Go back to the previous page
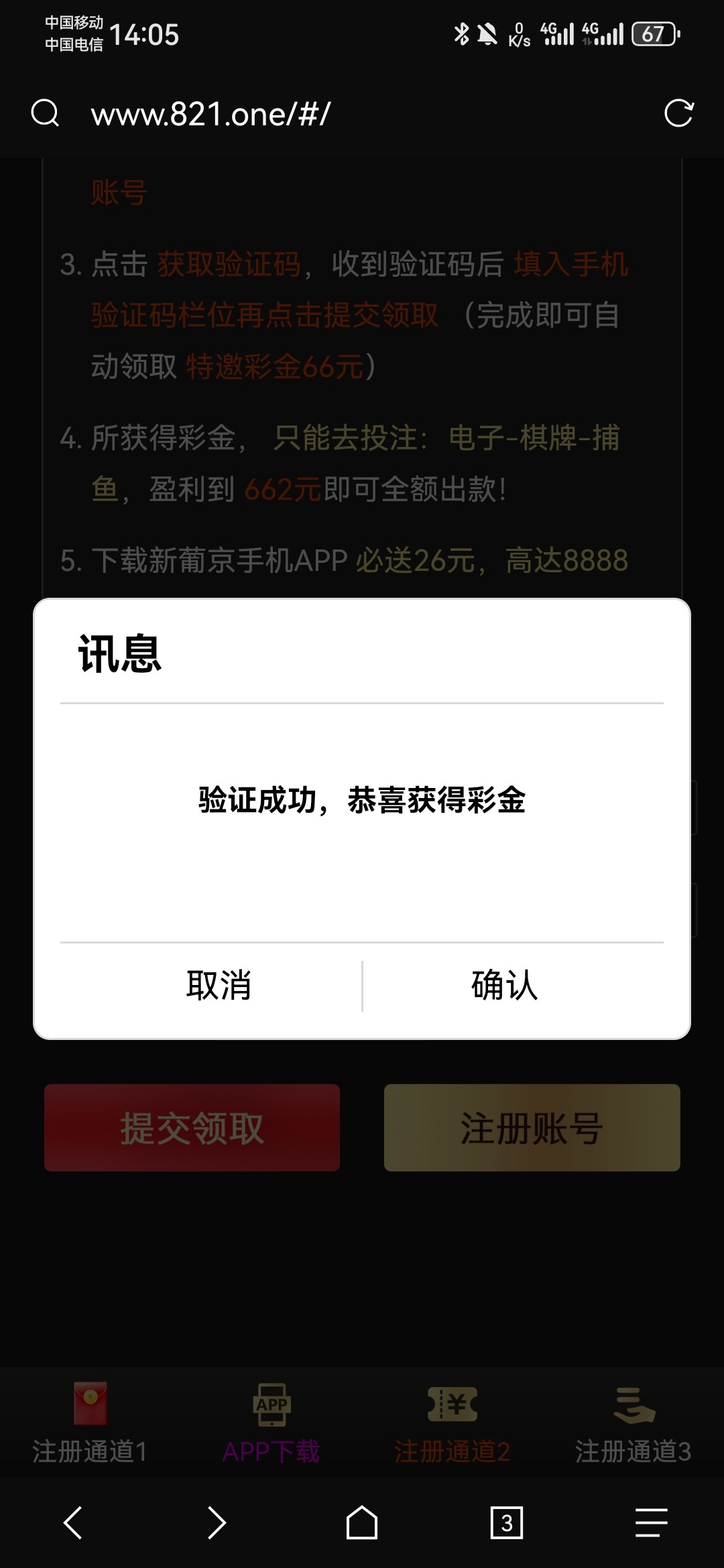Viewport: 724px width, 1568px height. click(x=72, y=1523)
